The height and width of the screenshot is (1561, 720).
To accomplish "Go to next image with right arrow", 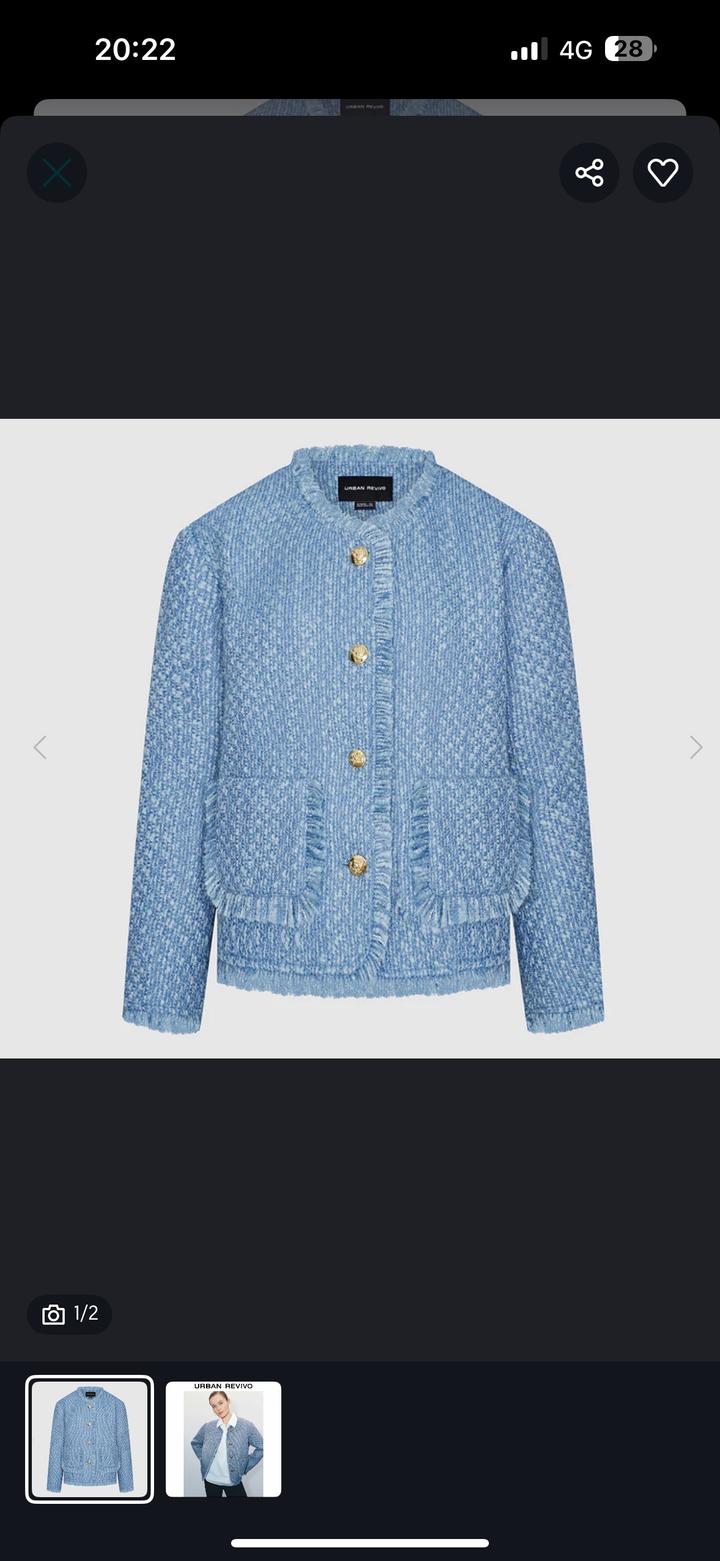I will pyautogui.click(x=696, y=747).
